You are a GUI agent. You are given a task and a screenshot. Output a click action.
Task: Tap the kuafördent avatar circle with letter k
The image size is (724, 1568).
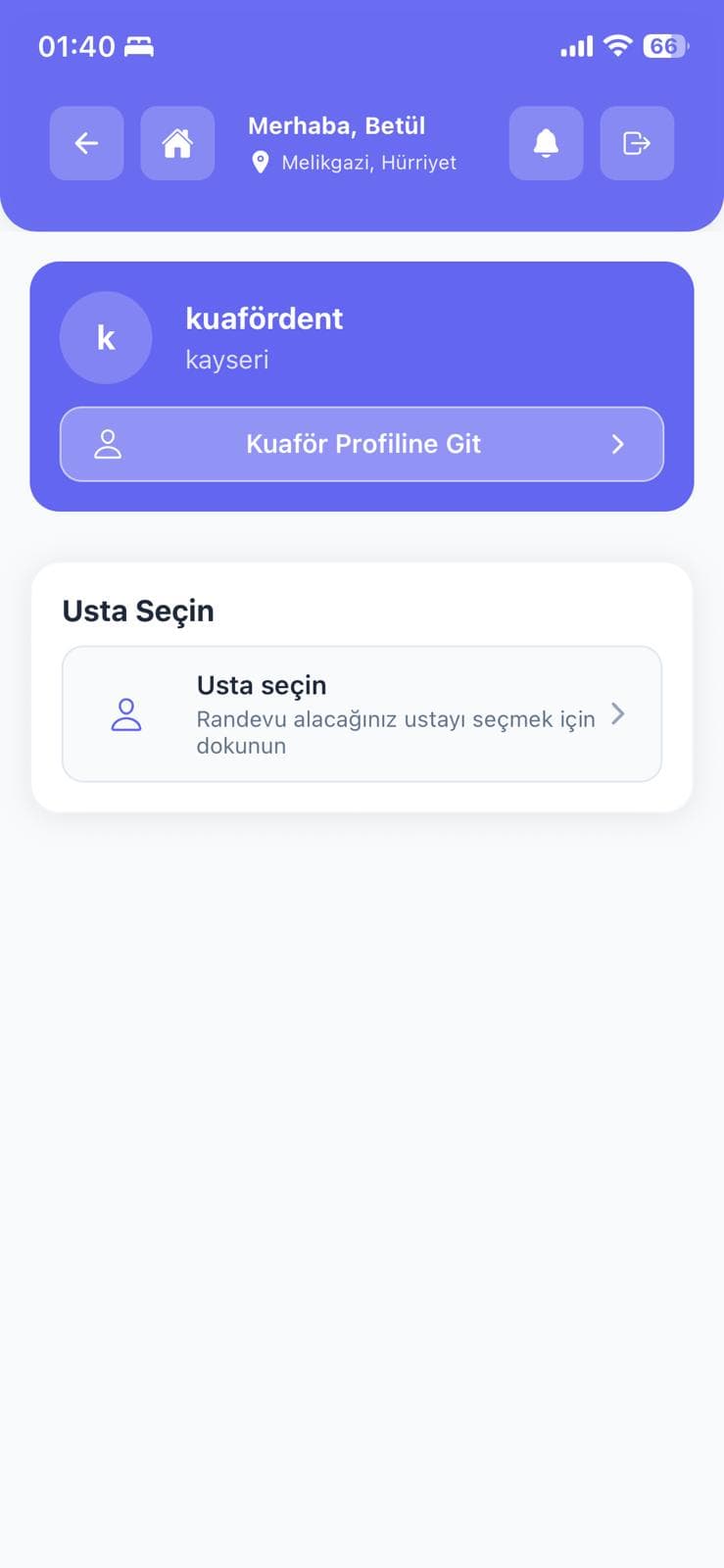pos(106,337)
